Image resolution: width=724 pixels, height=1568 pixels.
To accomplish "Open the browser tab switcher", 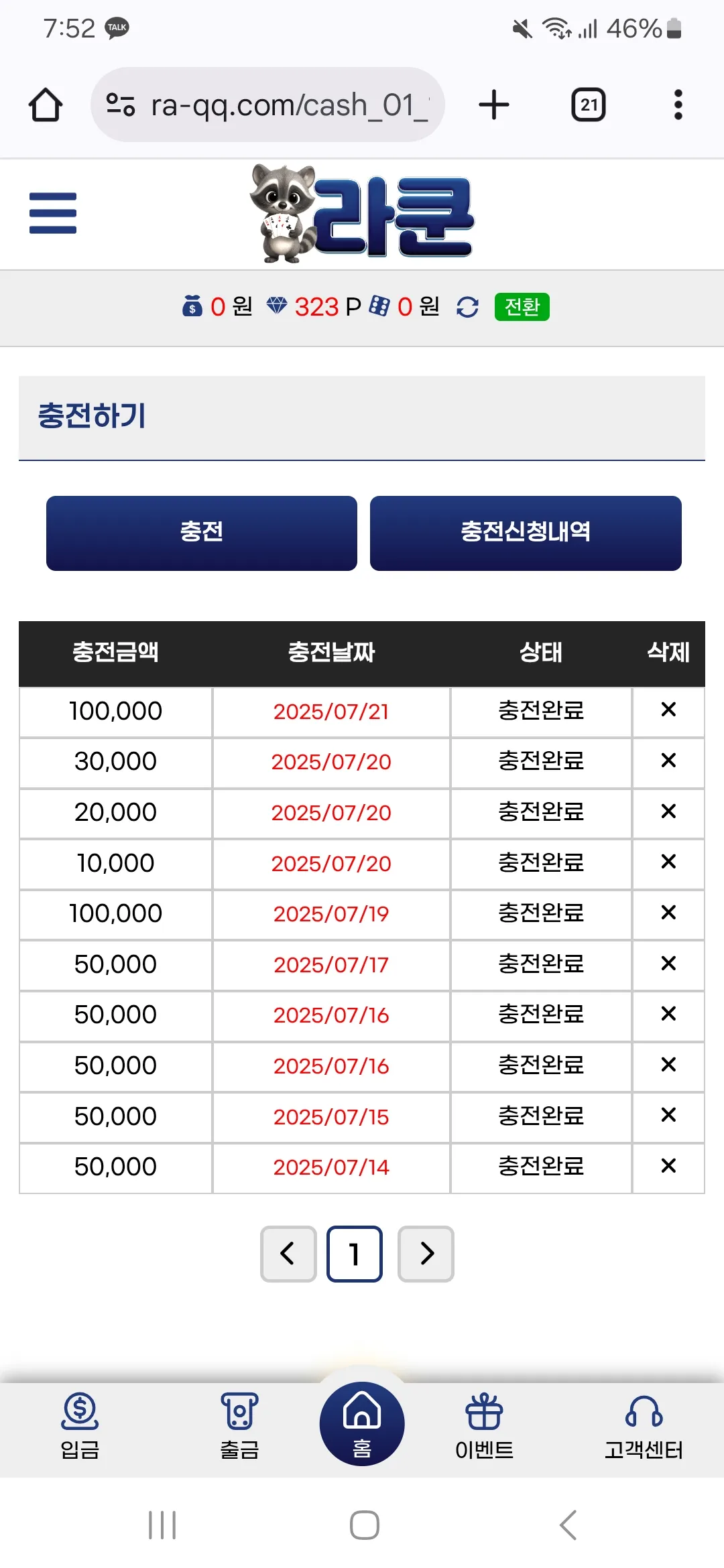I will pyautogui.click(x=589, y=105).
